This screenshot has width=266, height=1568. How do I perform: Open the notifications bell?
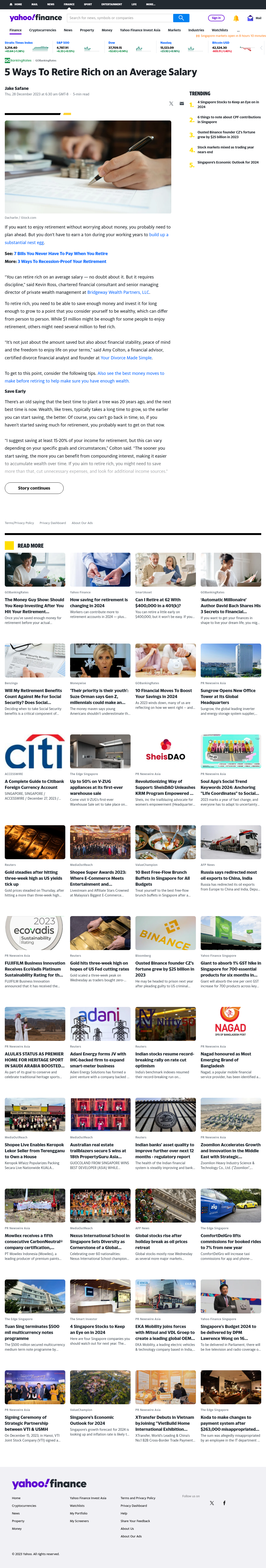pyautogui.click(x=236, y=18)
